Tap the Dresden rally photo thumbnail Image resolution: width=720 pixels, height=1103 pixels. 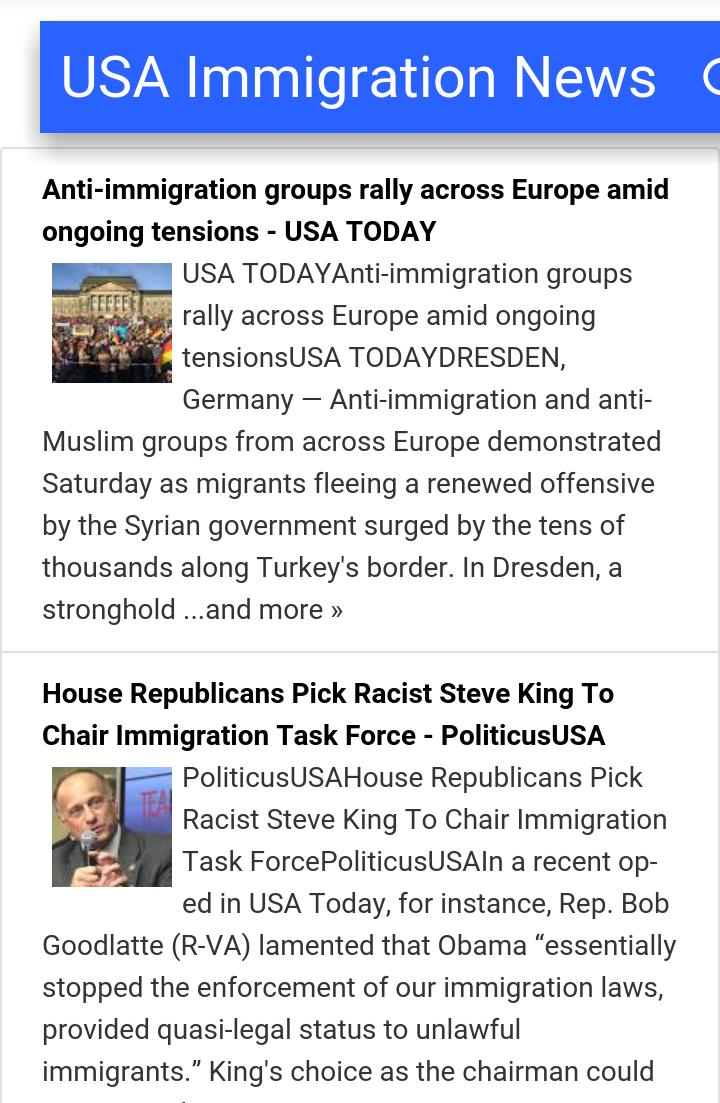click(x=112, y=322)
